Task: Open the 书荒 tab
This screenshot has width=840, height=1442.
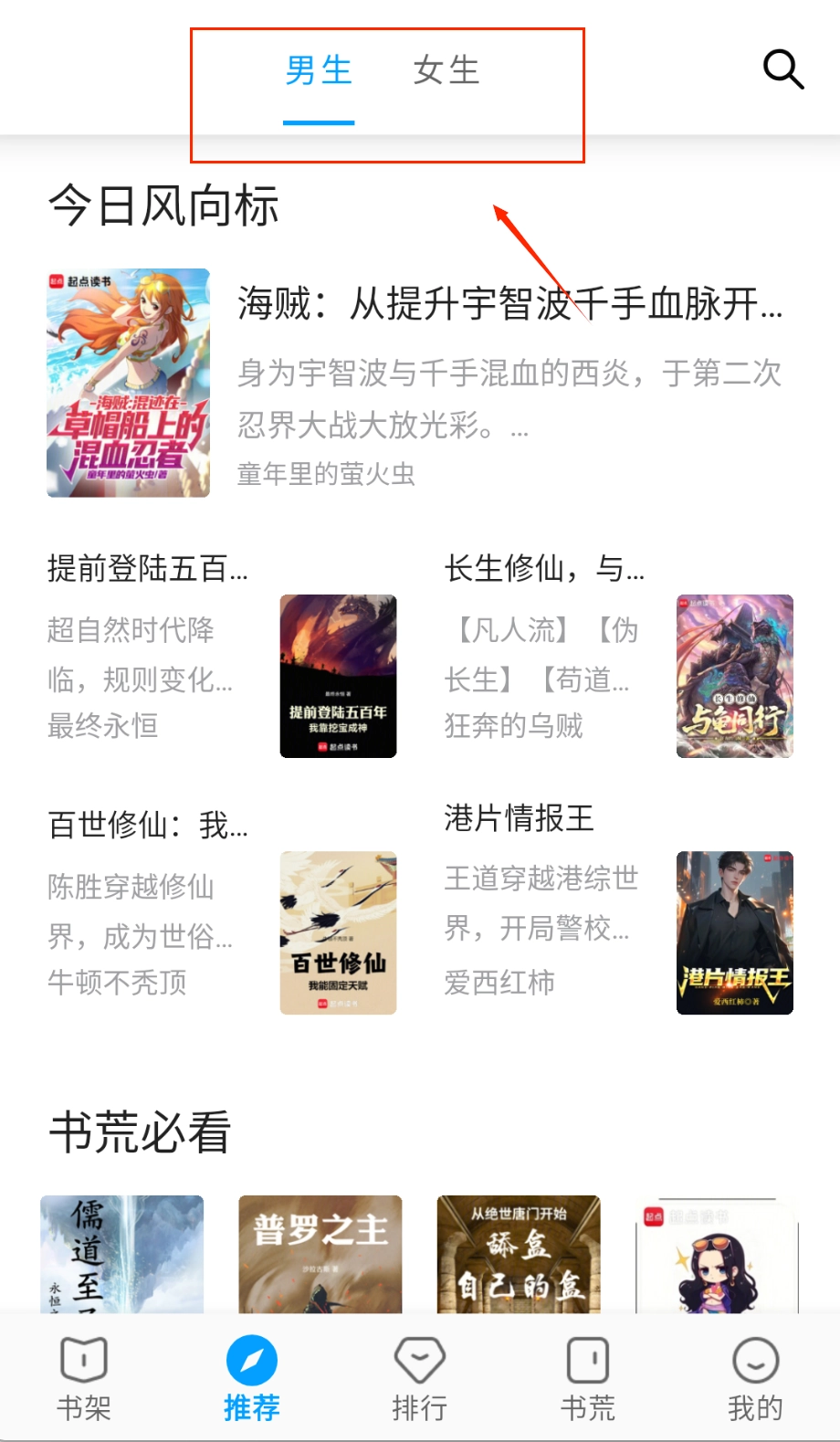Action: pyautogui.click(x=587, y=1380)
